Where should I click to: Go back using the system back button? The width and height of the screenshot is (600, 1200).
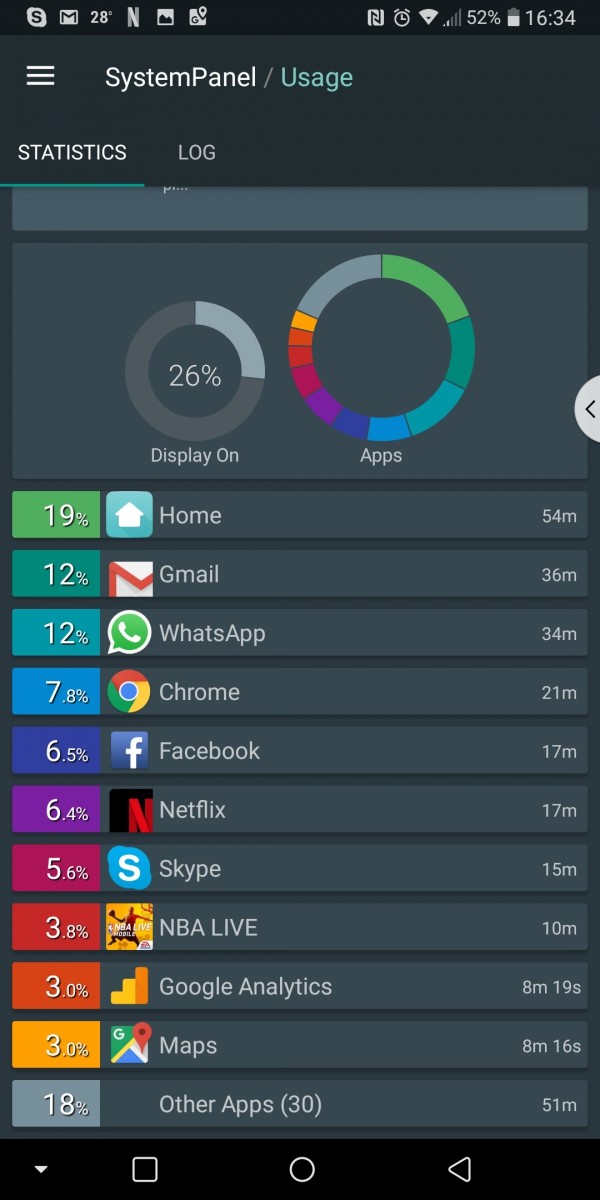click(x=459, y=1169)
